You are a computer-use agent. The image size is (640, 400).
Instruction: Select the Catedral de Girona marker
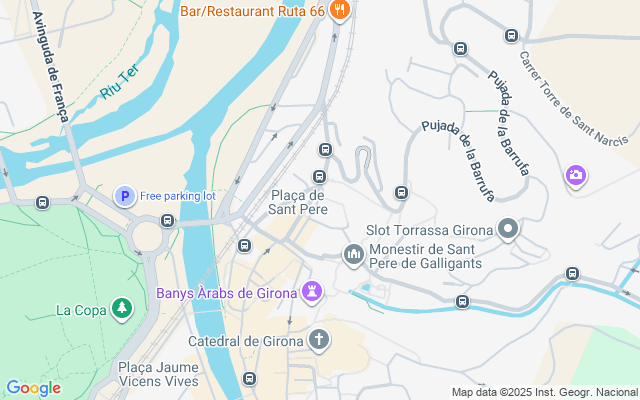[319, 340]
